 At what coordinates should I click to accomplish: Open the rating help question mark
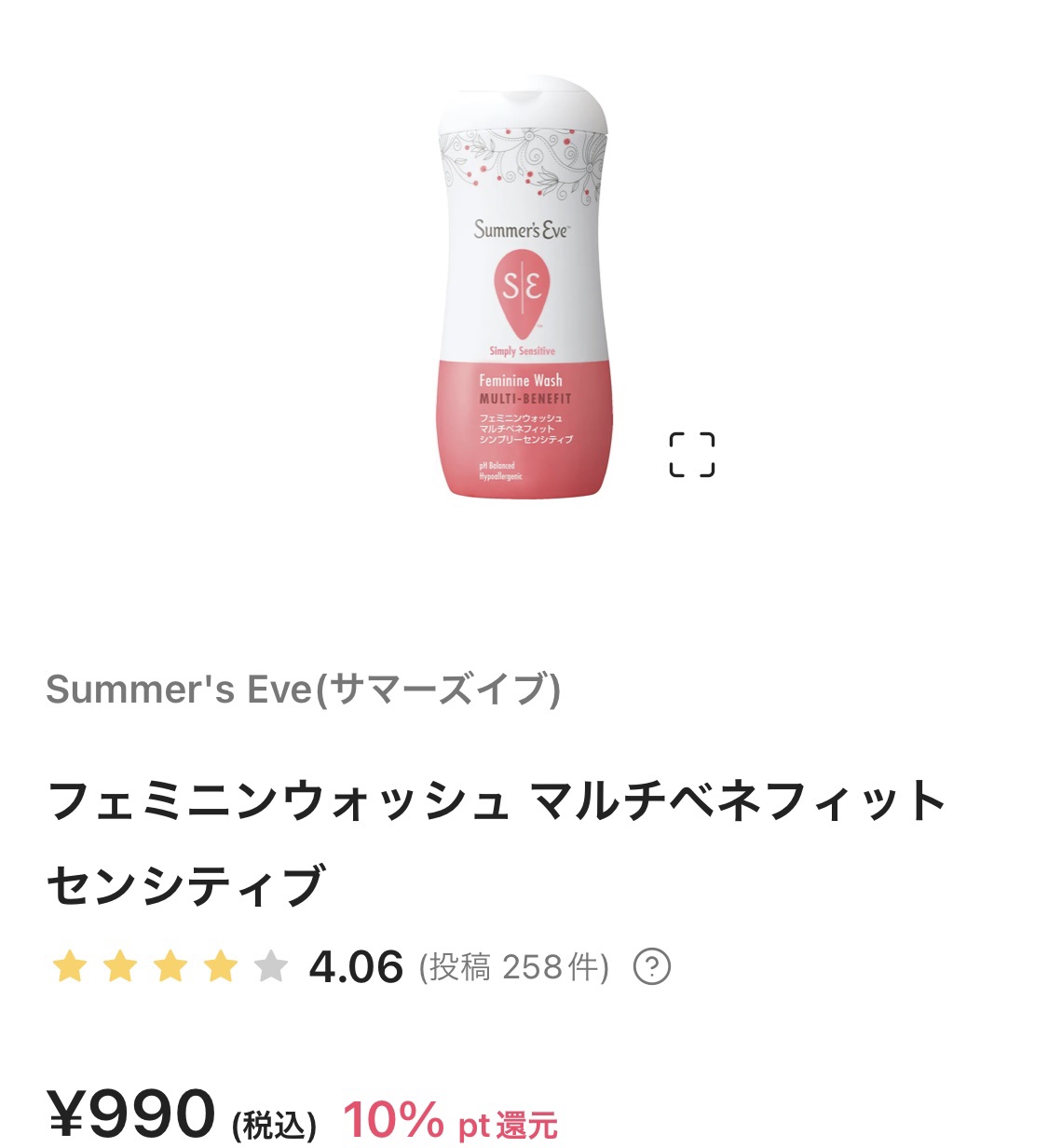[x=652, y=966]
